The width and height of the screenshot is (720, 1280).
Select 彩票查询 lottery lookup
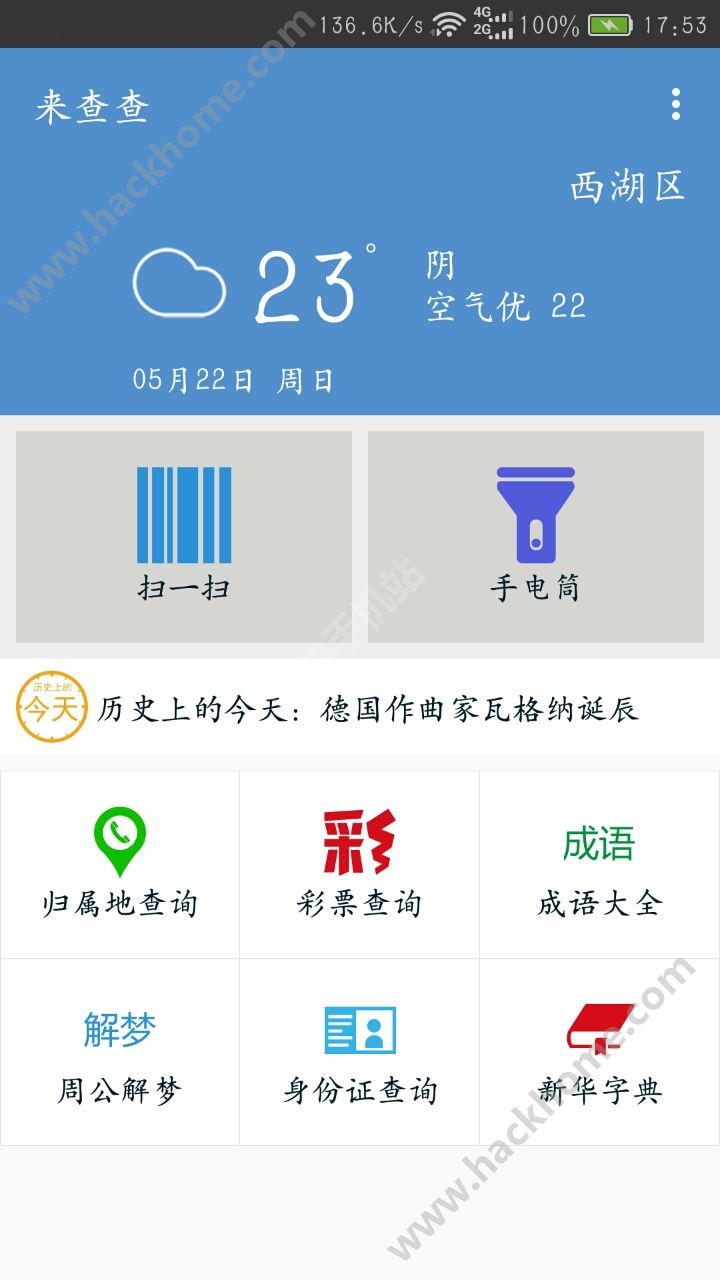click(x=360, y=865)
